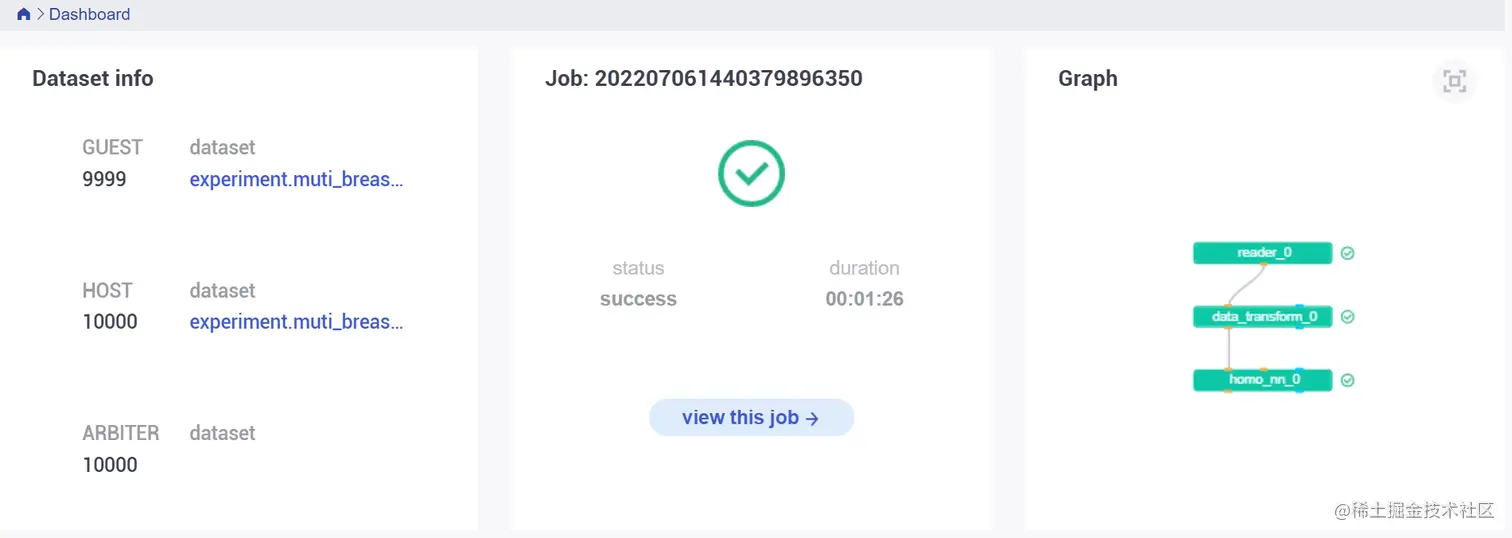Expand the graph to fullscreen
The height and width of the screenshot is (538, 1512).
tap(1454, 81)
